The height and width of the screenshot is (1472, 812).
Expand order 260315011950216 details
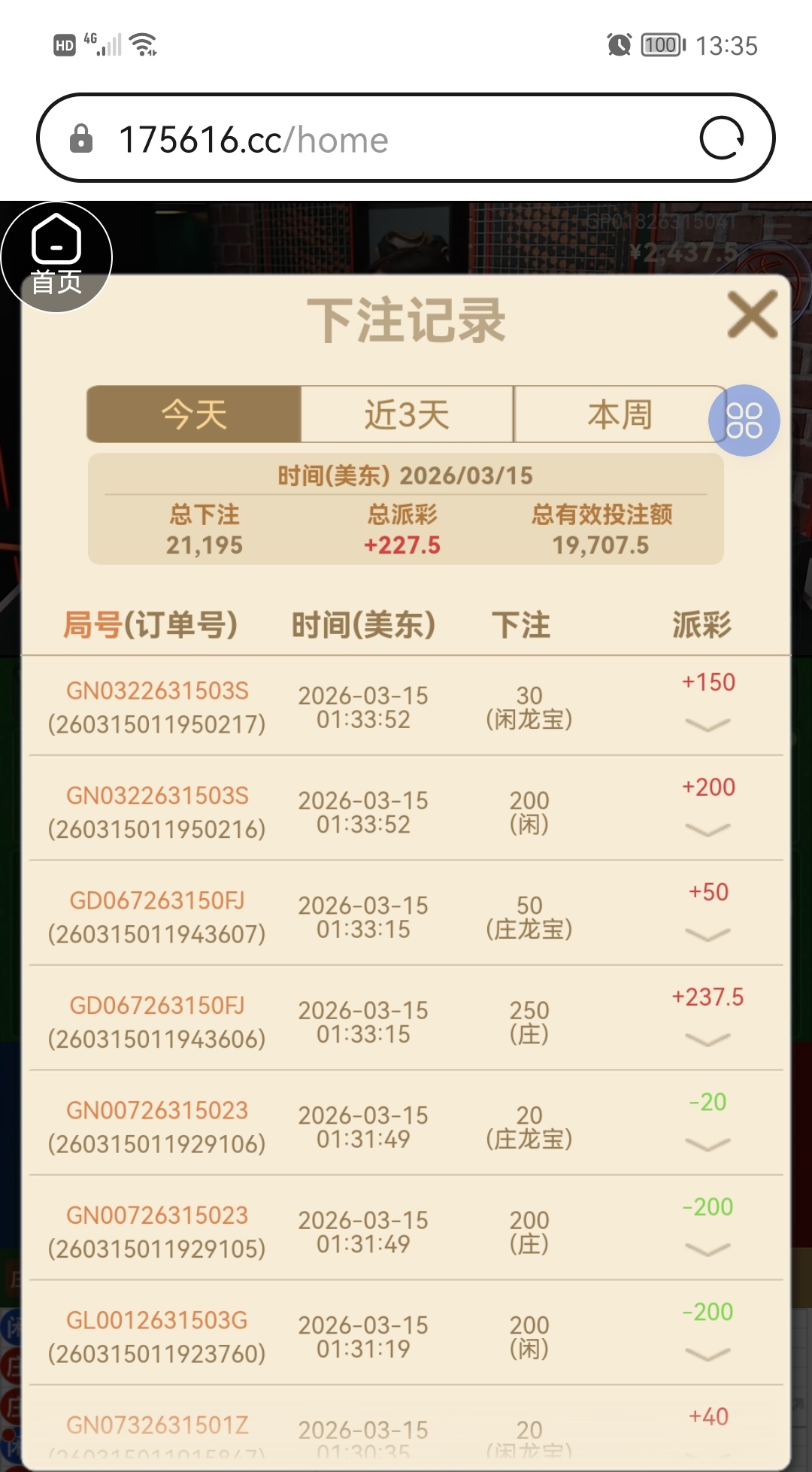(x=707, y=829)
